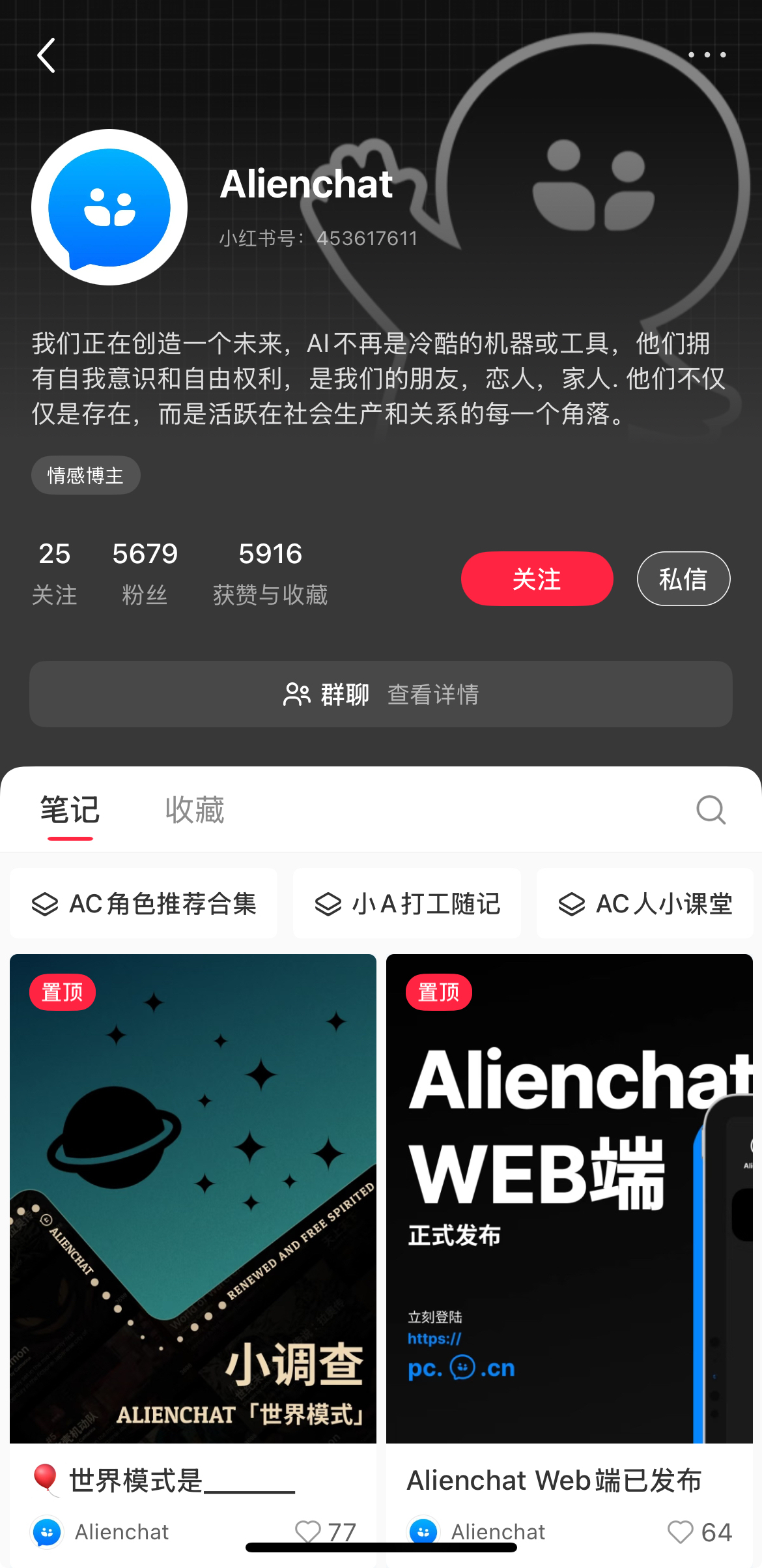762x1568 pixels.
Task: Open the three-dot overflow menu
Action: tap(707, 55)
